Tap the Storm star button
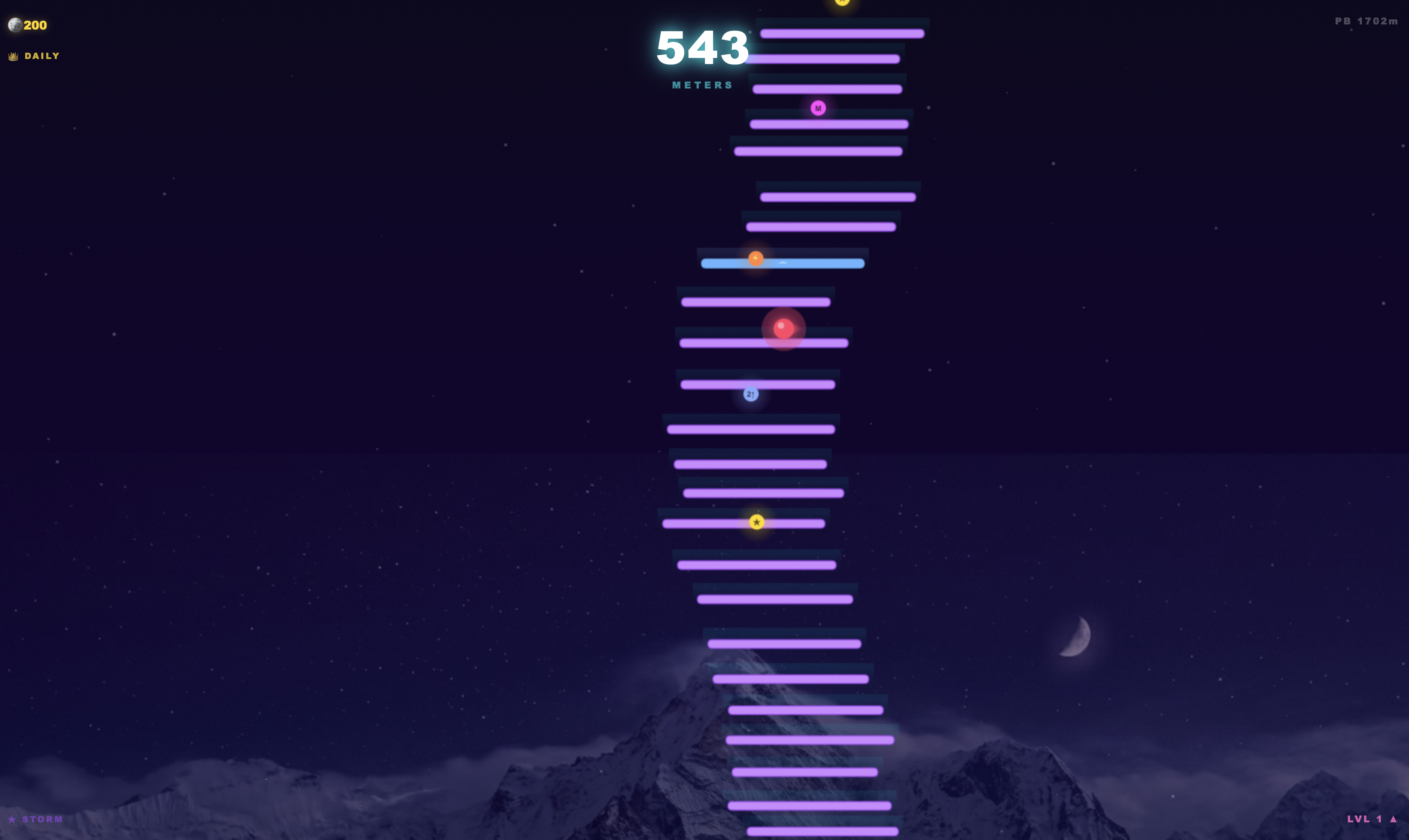The image size is (1409, 840). [35, 819]
